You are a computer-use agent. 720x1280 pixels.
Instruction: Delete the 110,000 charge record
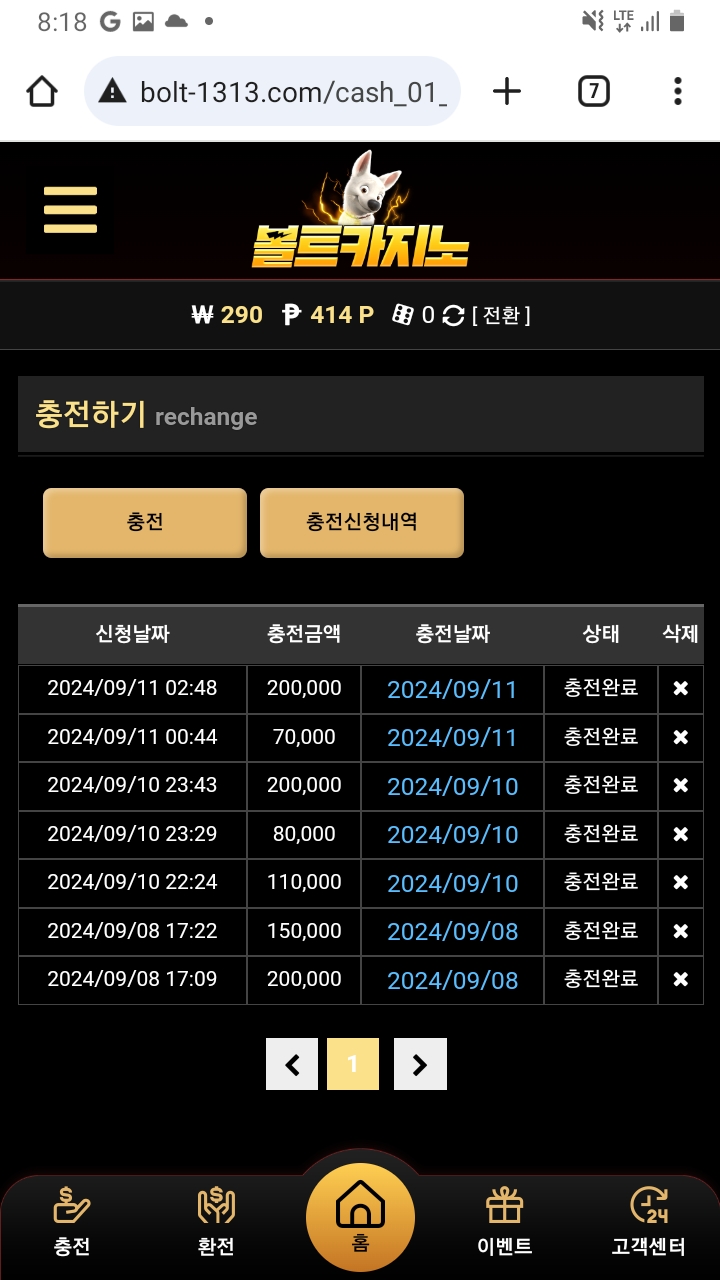point(680,883)
